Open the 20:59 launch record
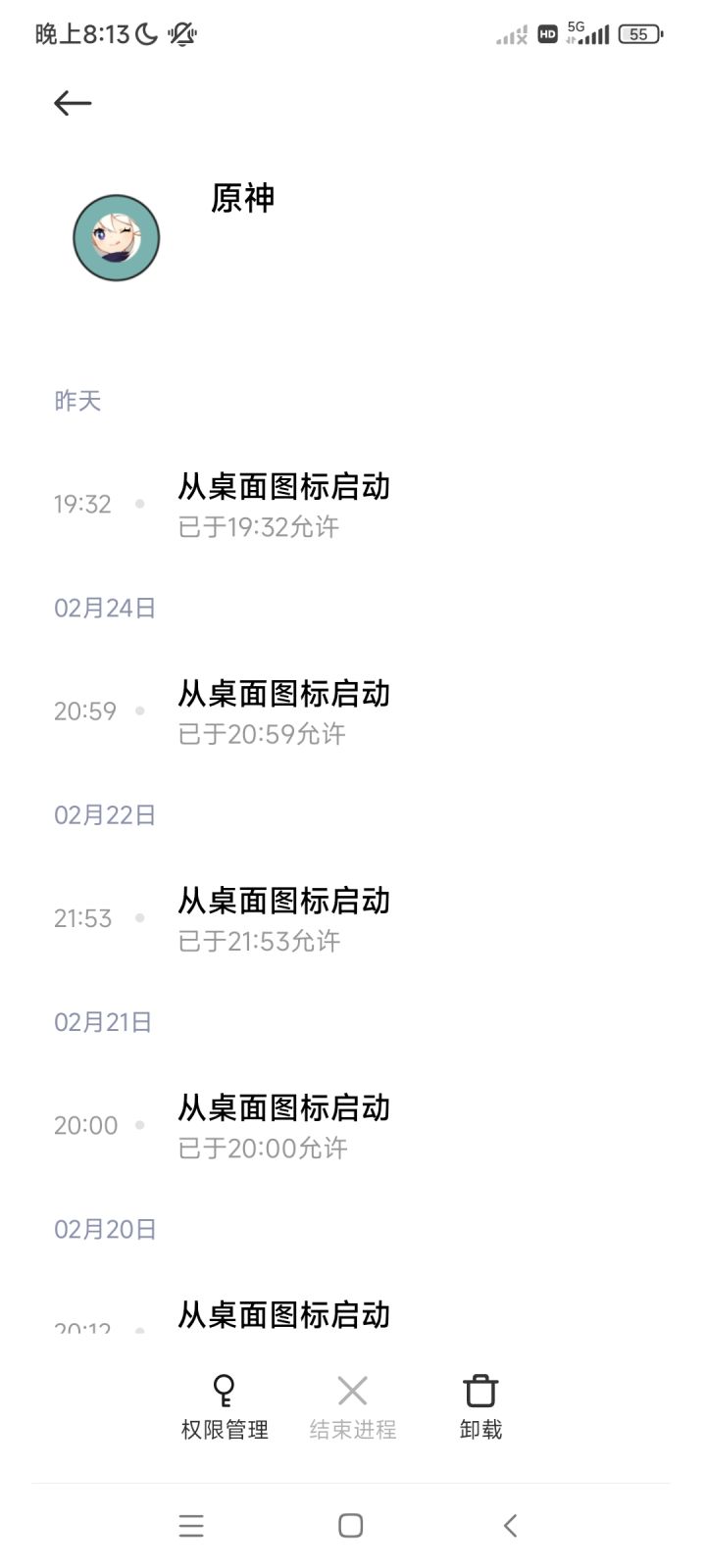 (353, 711)
